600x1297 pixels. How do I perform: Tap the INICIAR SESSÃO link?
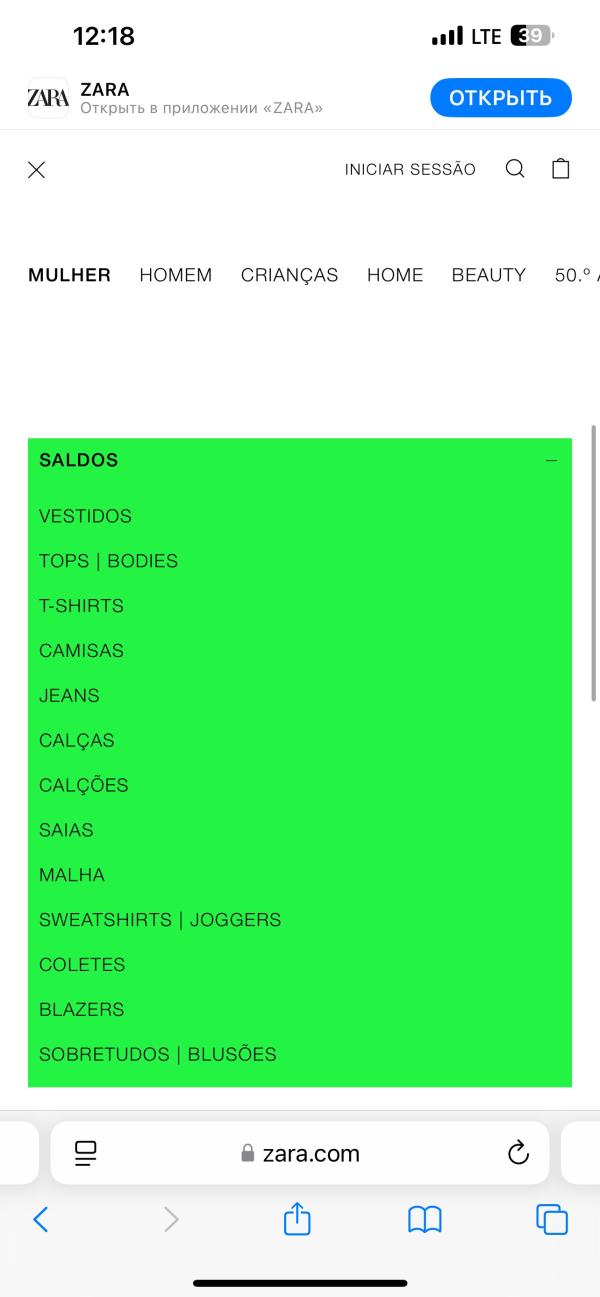click(410, 170)
